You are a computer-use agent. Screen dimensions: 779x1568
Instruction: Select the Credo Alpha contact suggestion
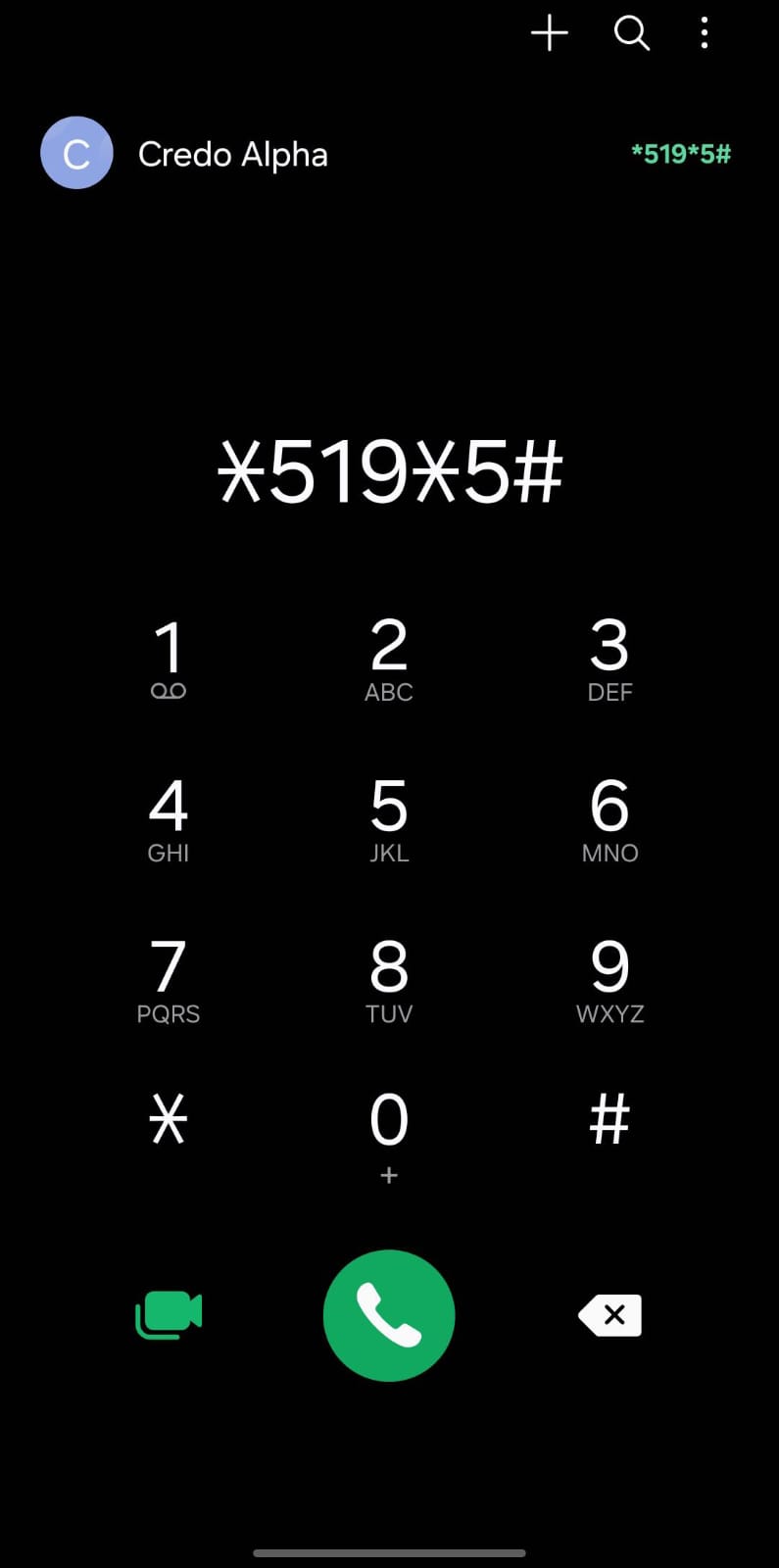pyautogui.click(x=233, y=154)
